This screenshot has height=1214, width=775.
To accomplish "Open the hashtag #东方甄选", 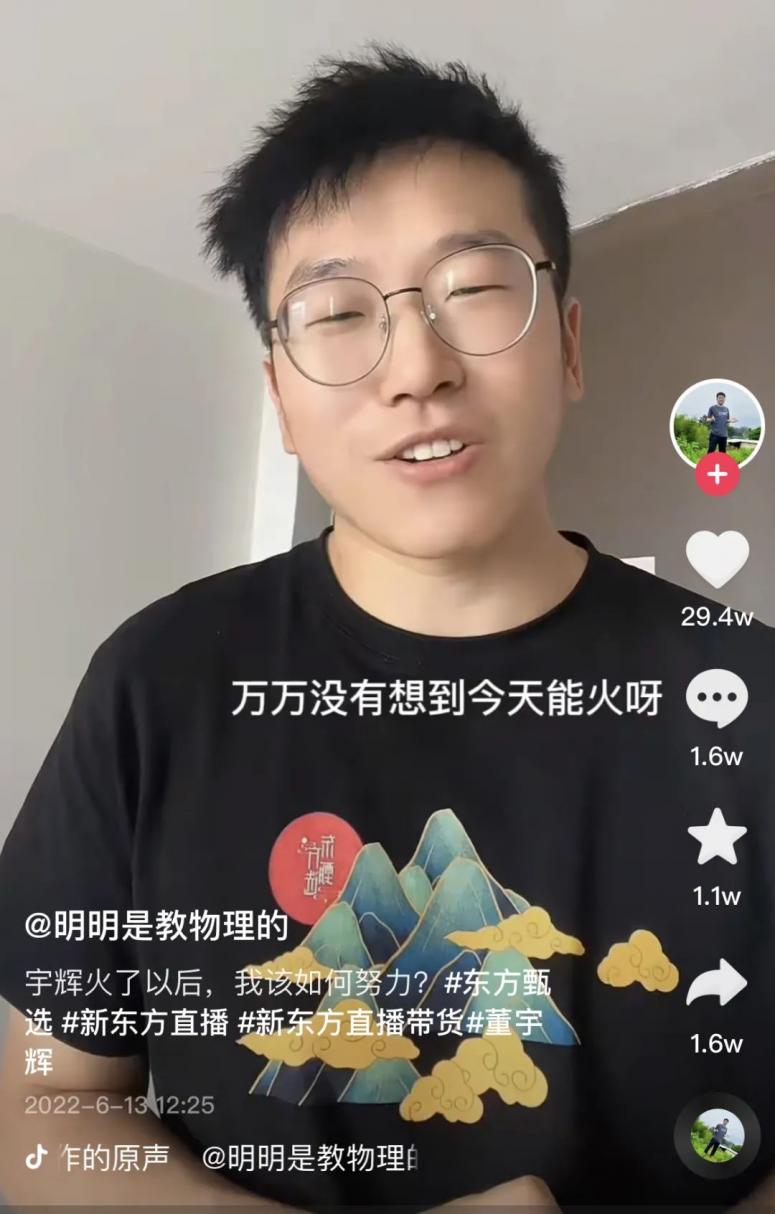I will (x=497, y=982).
